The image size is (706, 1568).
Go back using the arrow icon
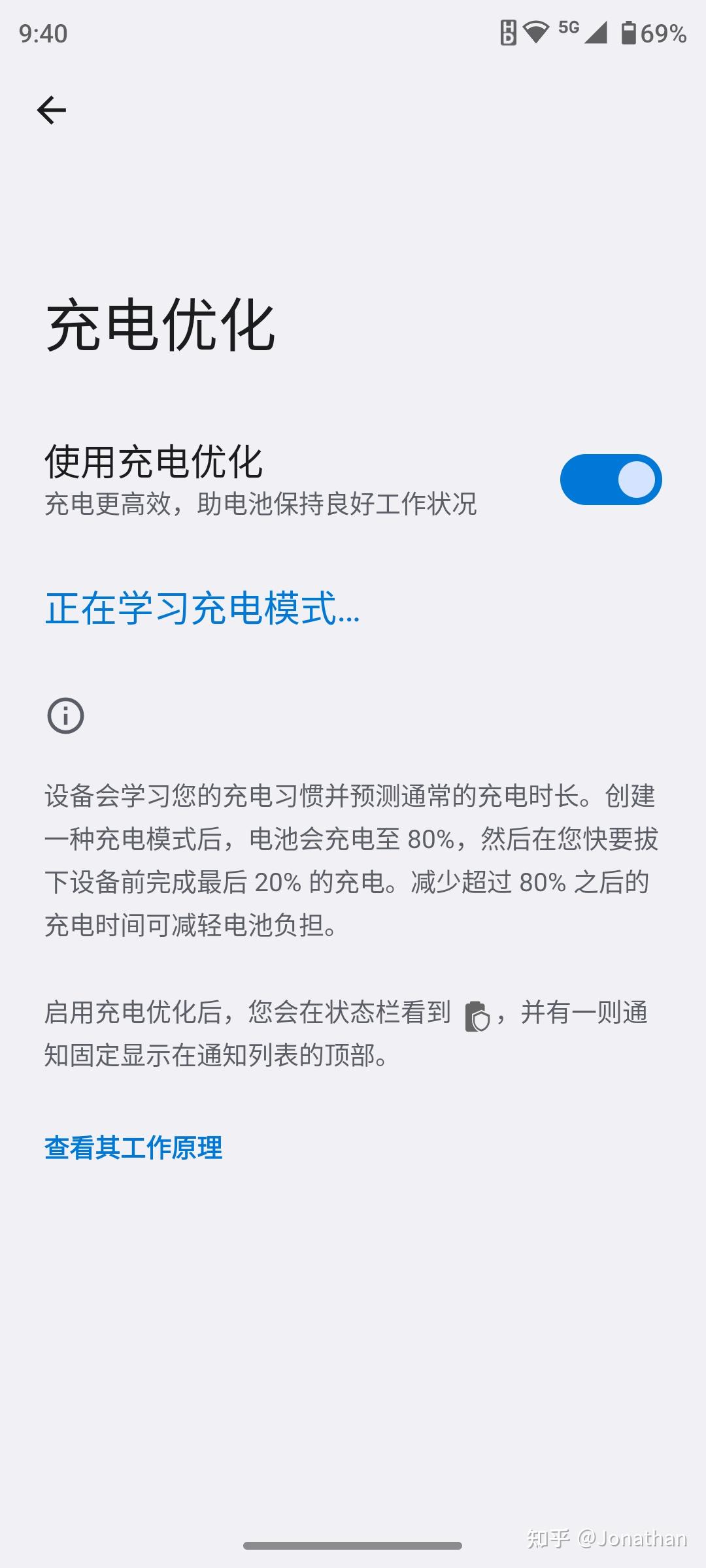(x=51, y=110)
